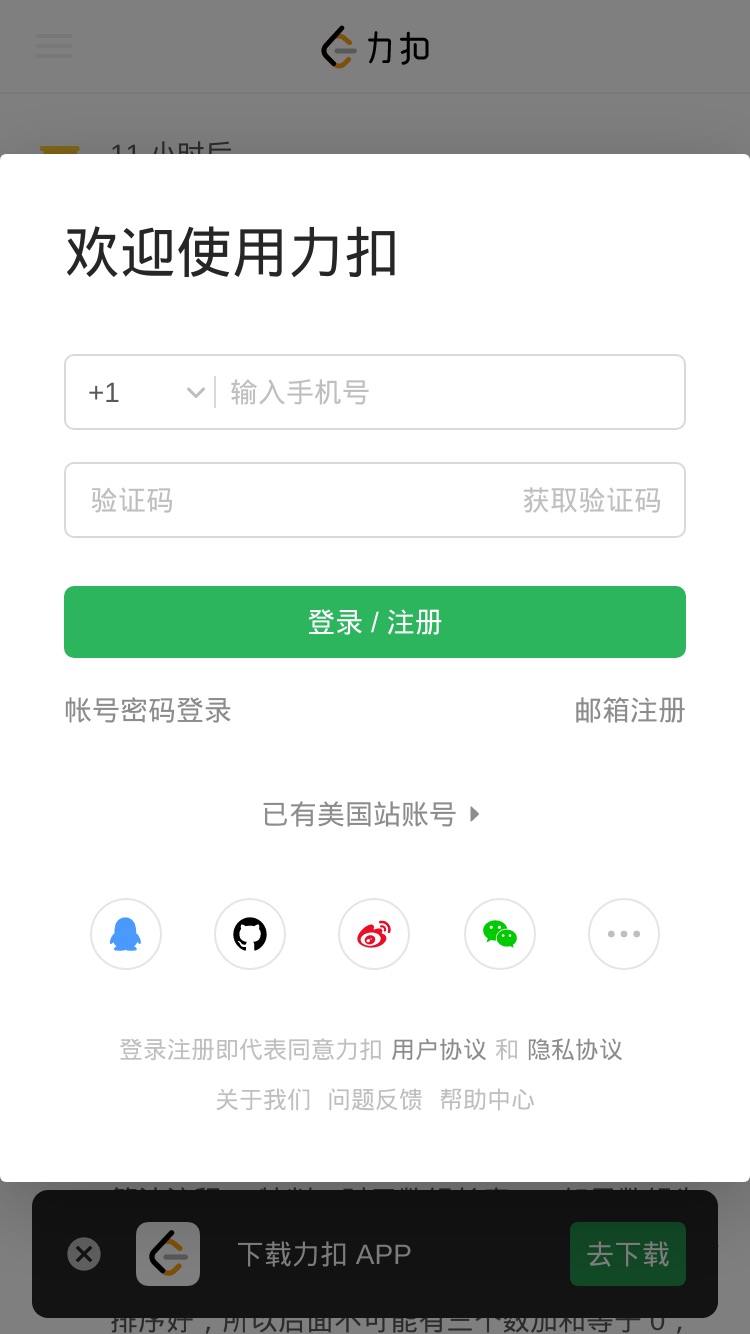Tap 去下载 to download the app
The image size is (750, 1334).
628,1254
